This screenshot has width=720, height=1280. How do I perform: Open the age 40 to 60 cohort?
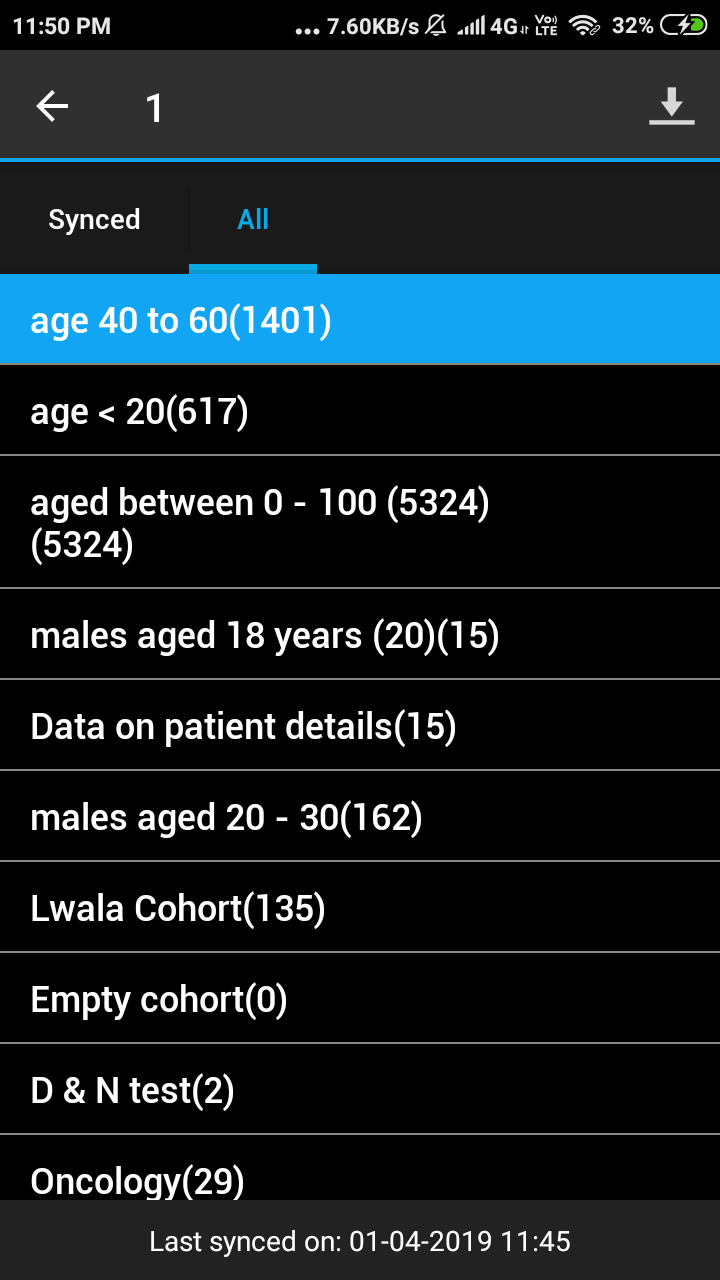(360, 320)
